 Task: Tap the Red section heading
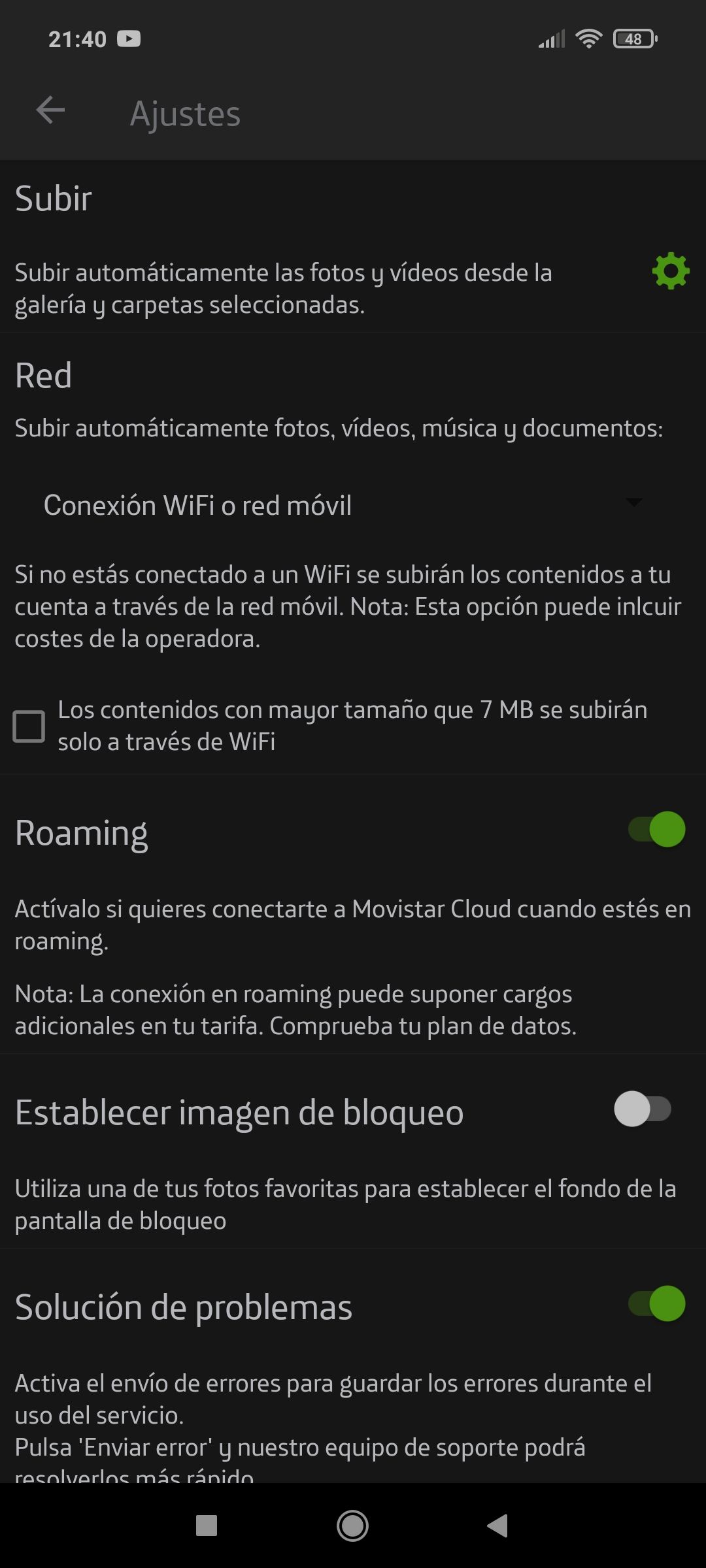tap(43, 376)
